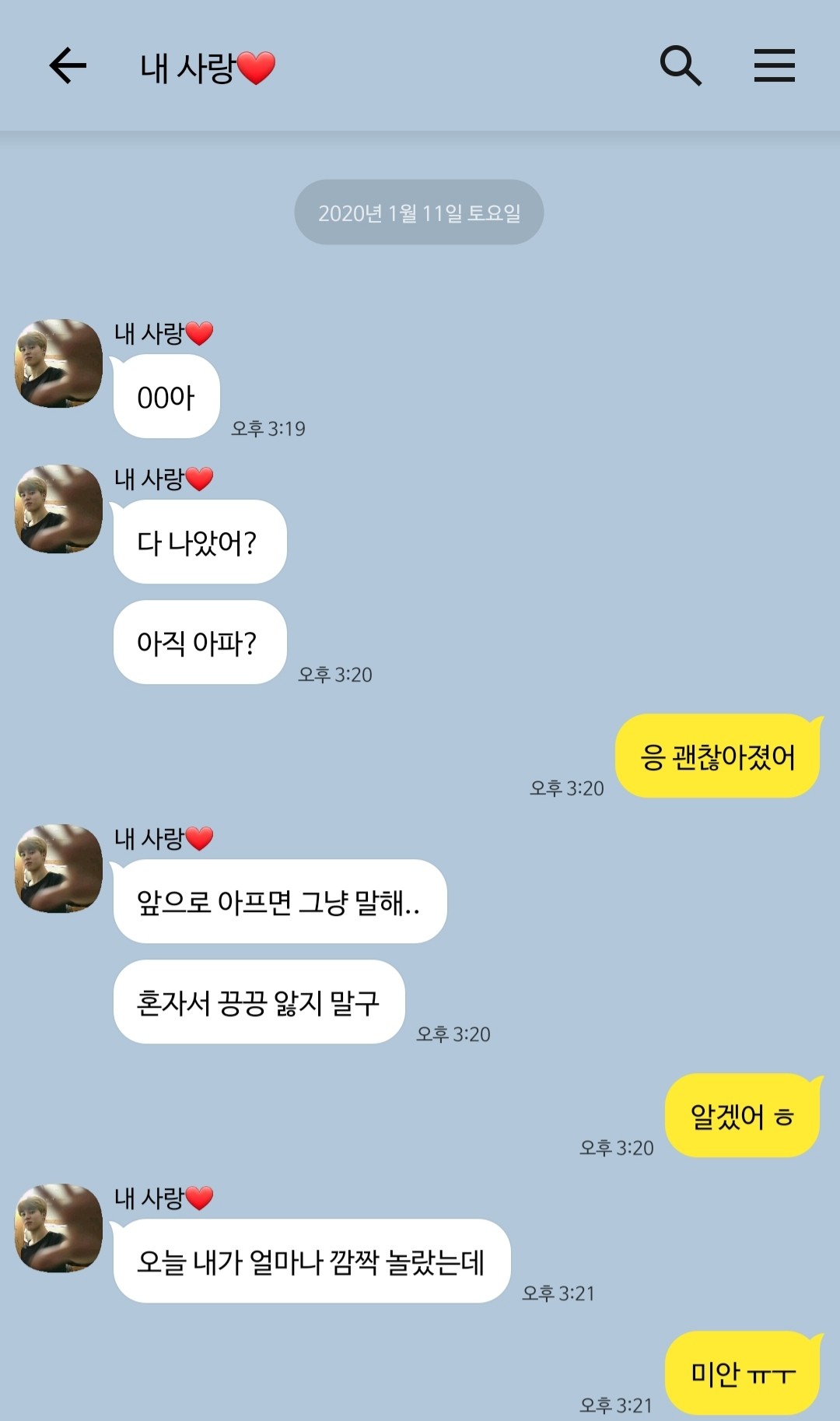
Task: Tap avatar beside 앞으로 아프면 그냥 말해.. message
Action: click(x=58, y=868)
